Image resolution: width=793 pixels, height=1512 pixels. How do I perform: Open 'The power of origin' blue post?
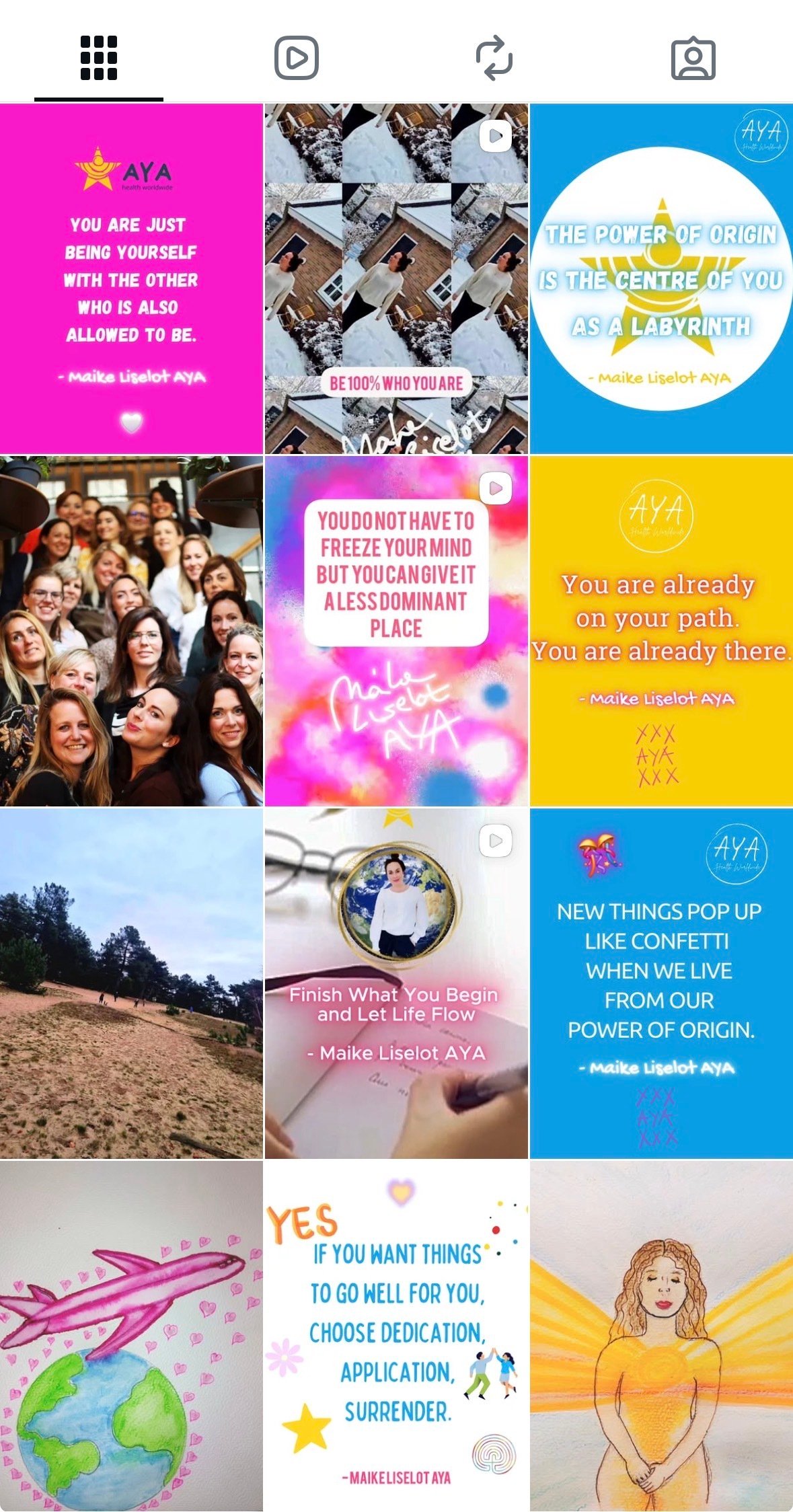(x=661, y=278)
